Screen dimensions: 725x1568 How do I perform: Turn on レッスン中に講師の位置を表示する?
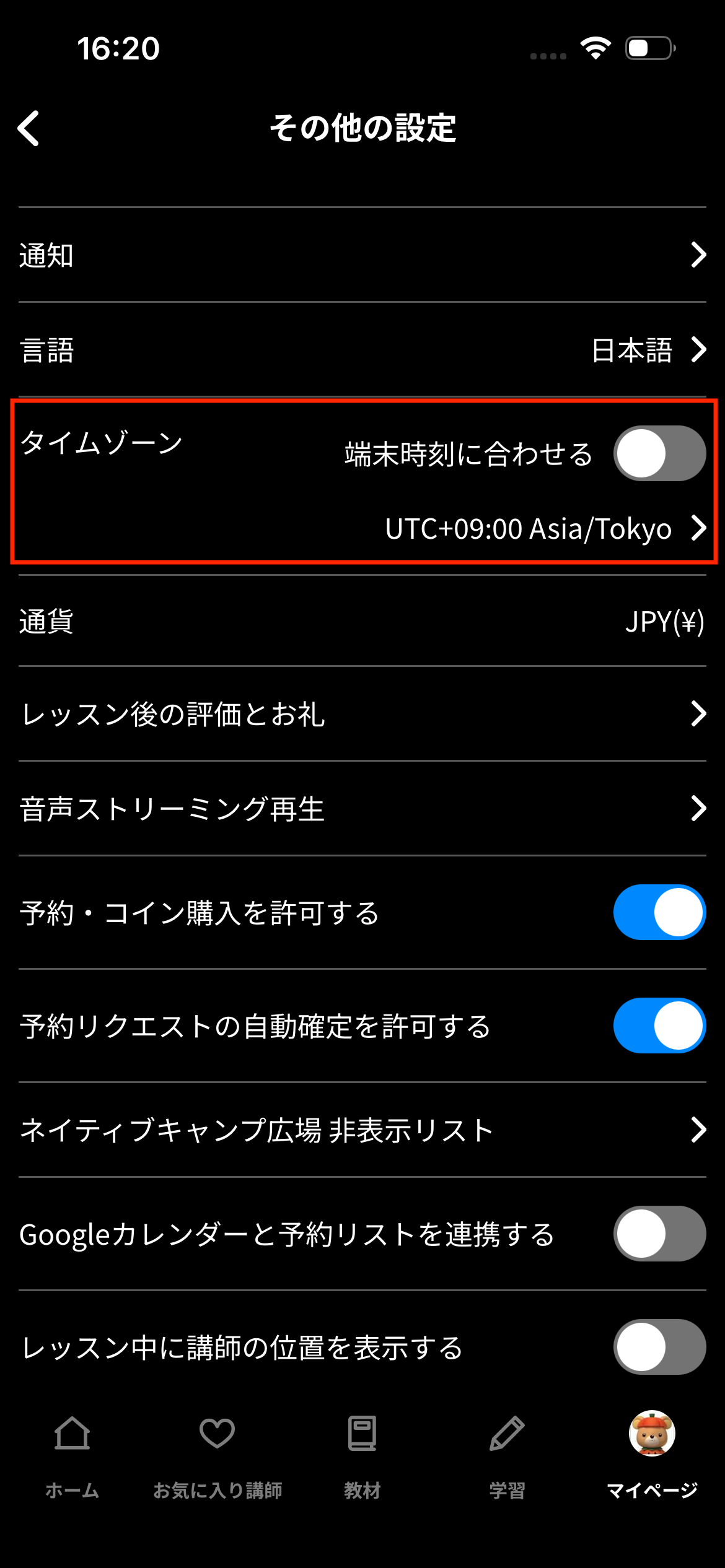click(x=659, y=1347)
